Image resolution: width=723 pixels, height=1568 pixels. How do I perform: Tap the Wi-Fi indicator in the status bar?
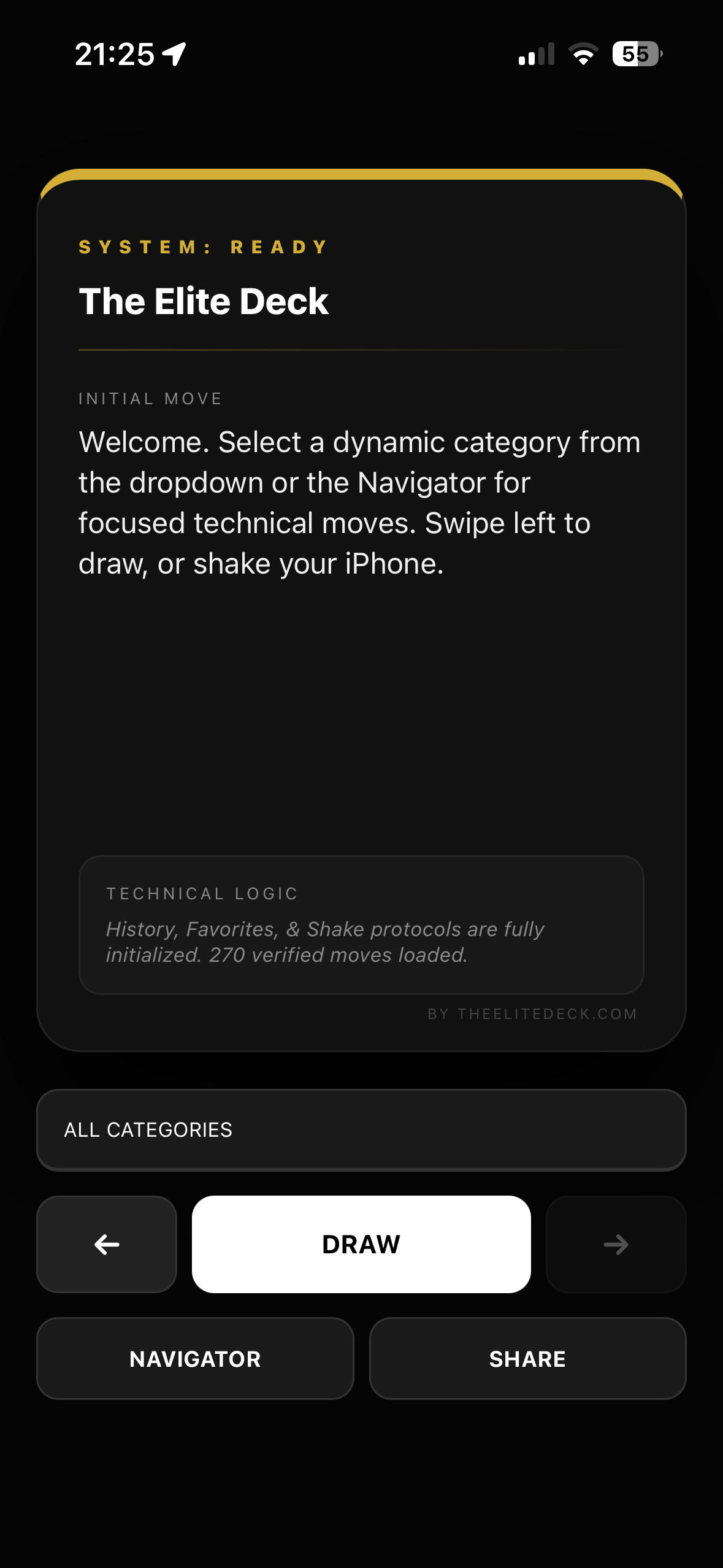[582, 56]
